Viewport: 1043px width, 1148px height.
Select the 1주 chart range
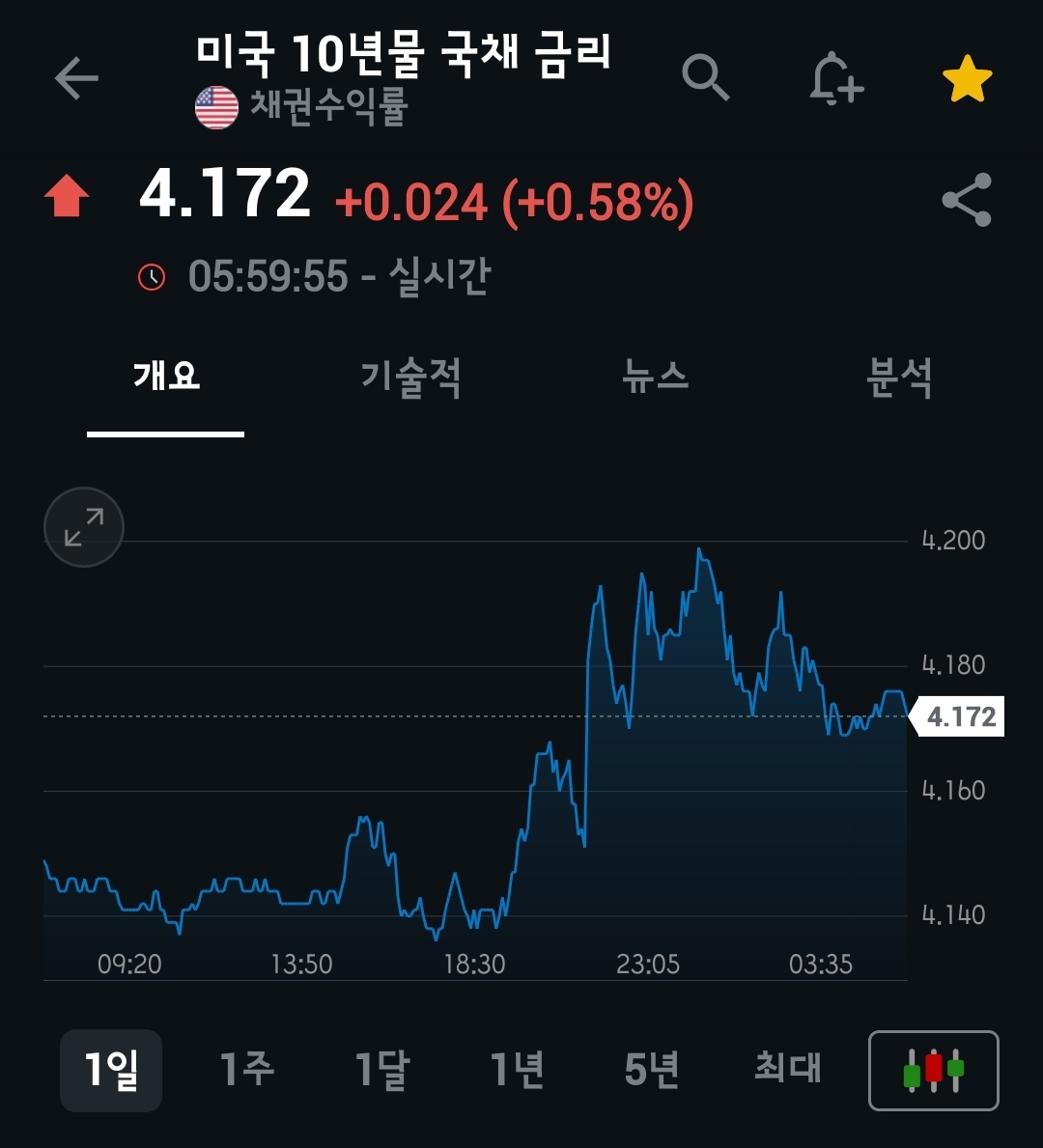(246, 1070)
